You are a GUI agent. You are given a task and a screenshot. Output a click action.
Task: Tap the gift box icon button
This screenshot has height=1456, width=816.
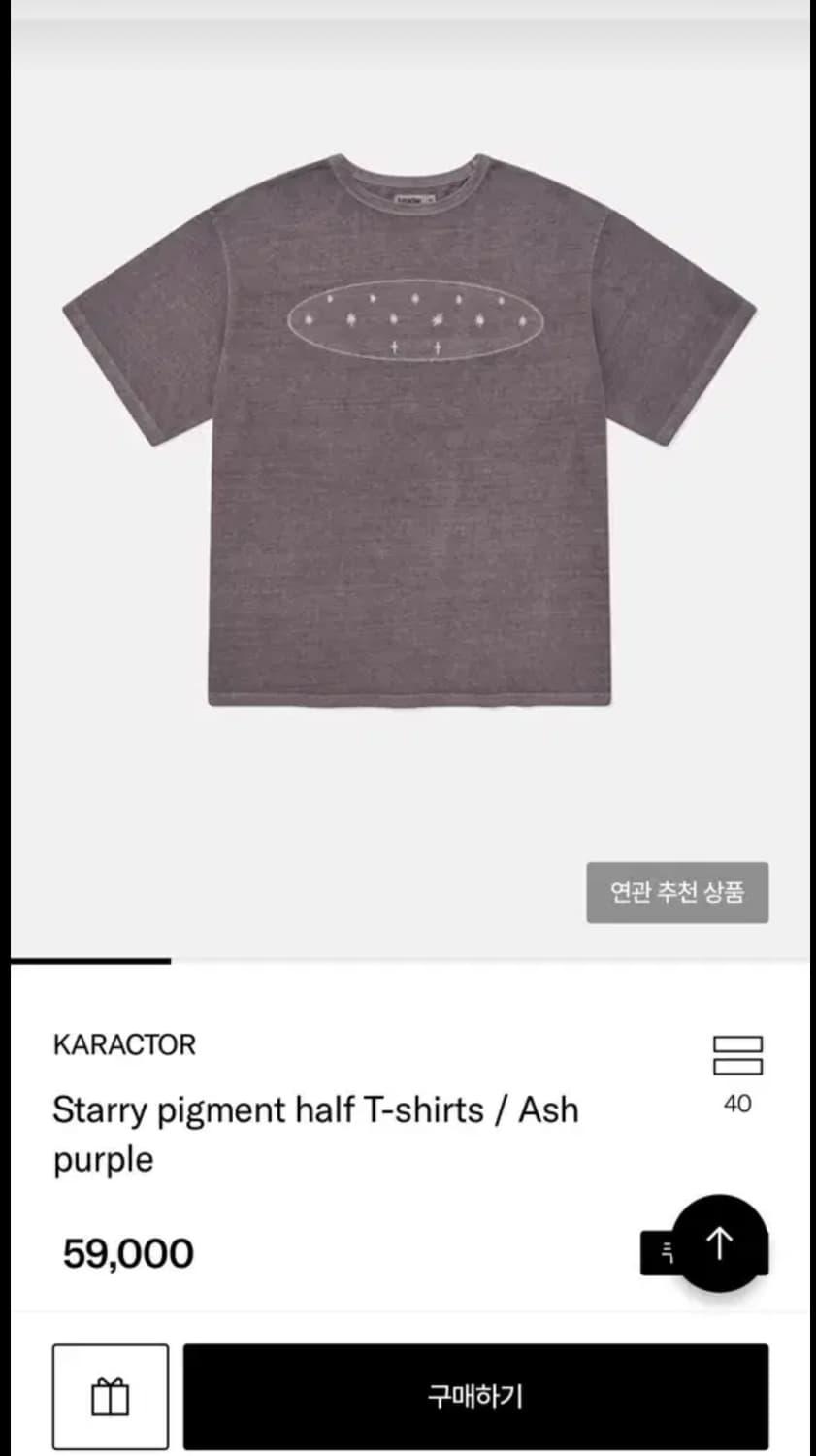(110, 1397)
